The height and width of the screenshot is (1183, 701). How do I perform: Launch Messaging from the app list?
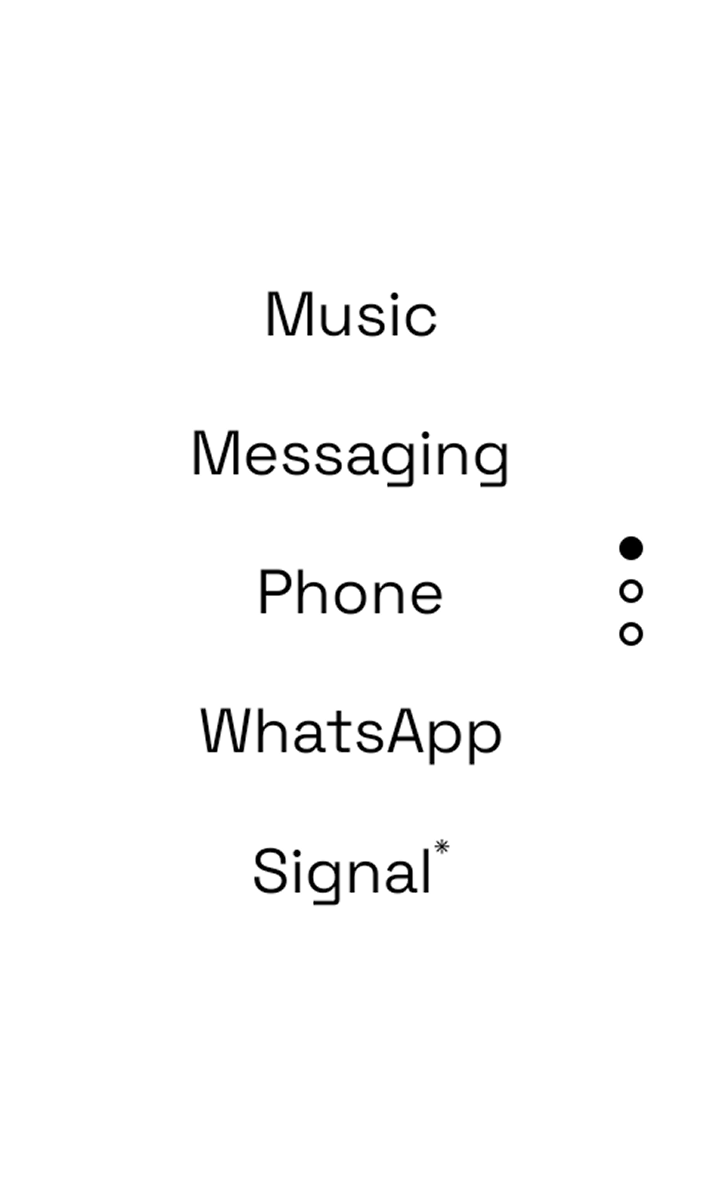coord(350,455)
